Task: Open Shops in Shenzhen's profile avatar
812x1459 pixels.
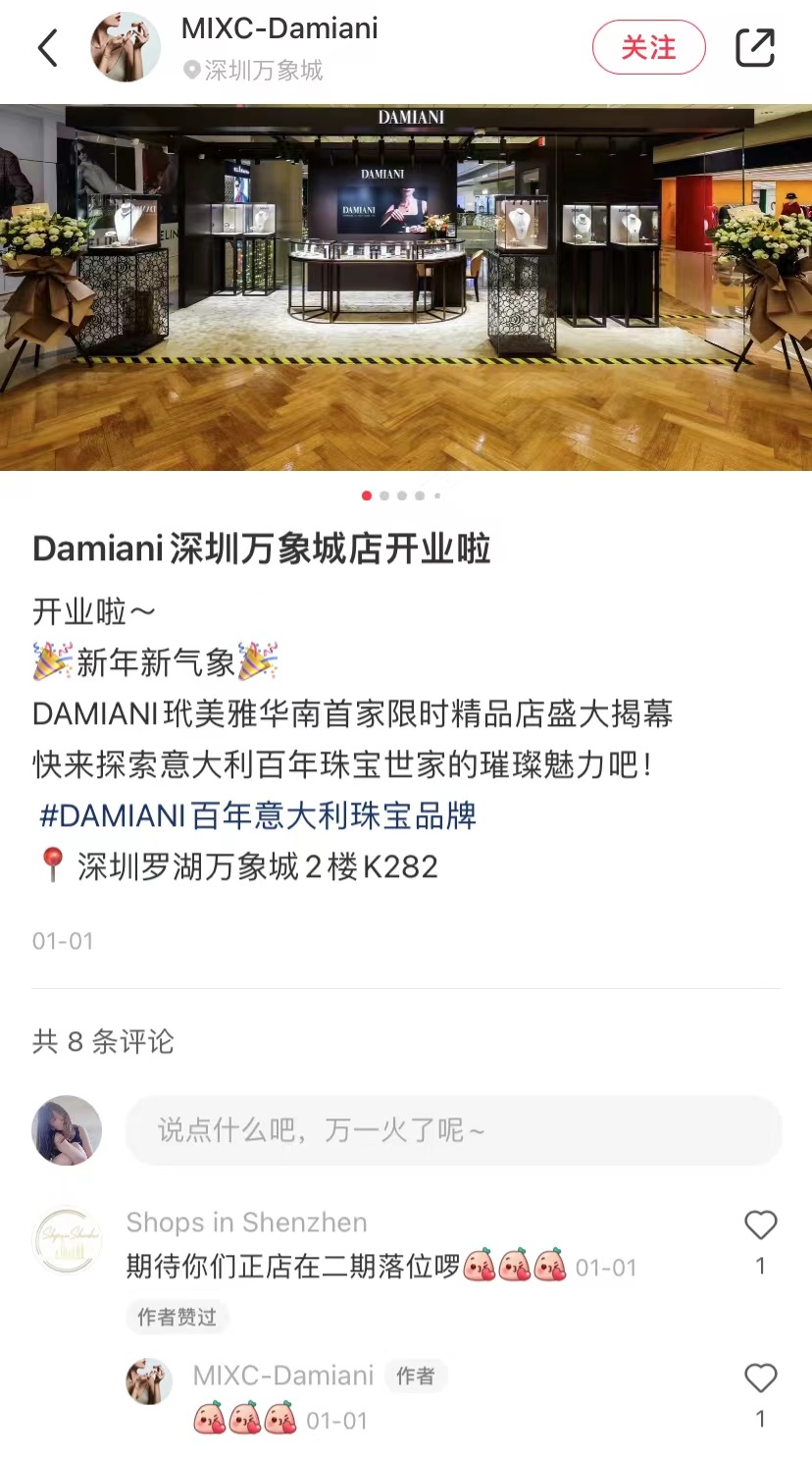Action: (67, 1240)
